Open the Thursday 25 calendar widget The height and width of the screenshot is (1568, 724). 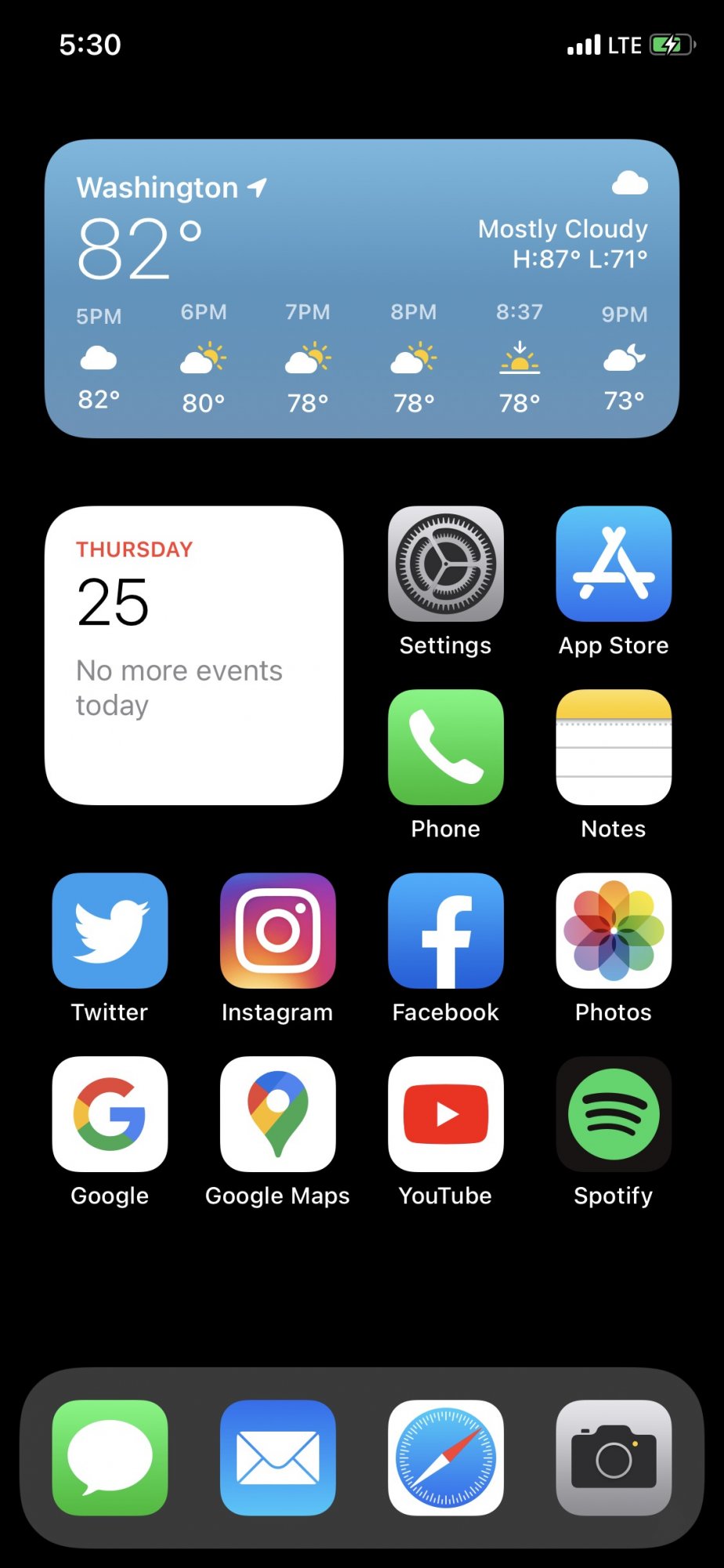tap(194, 655)
